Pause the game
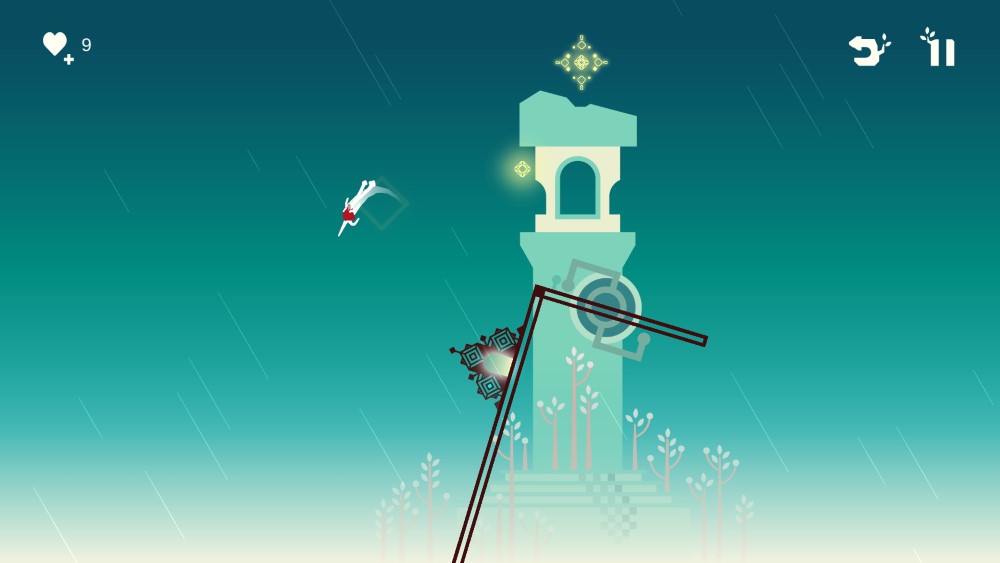This screenshot has height=563, width=1000. pos(941,50)
